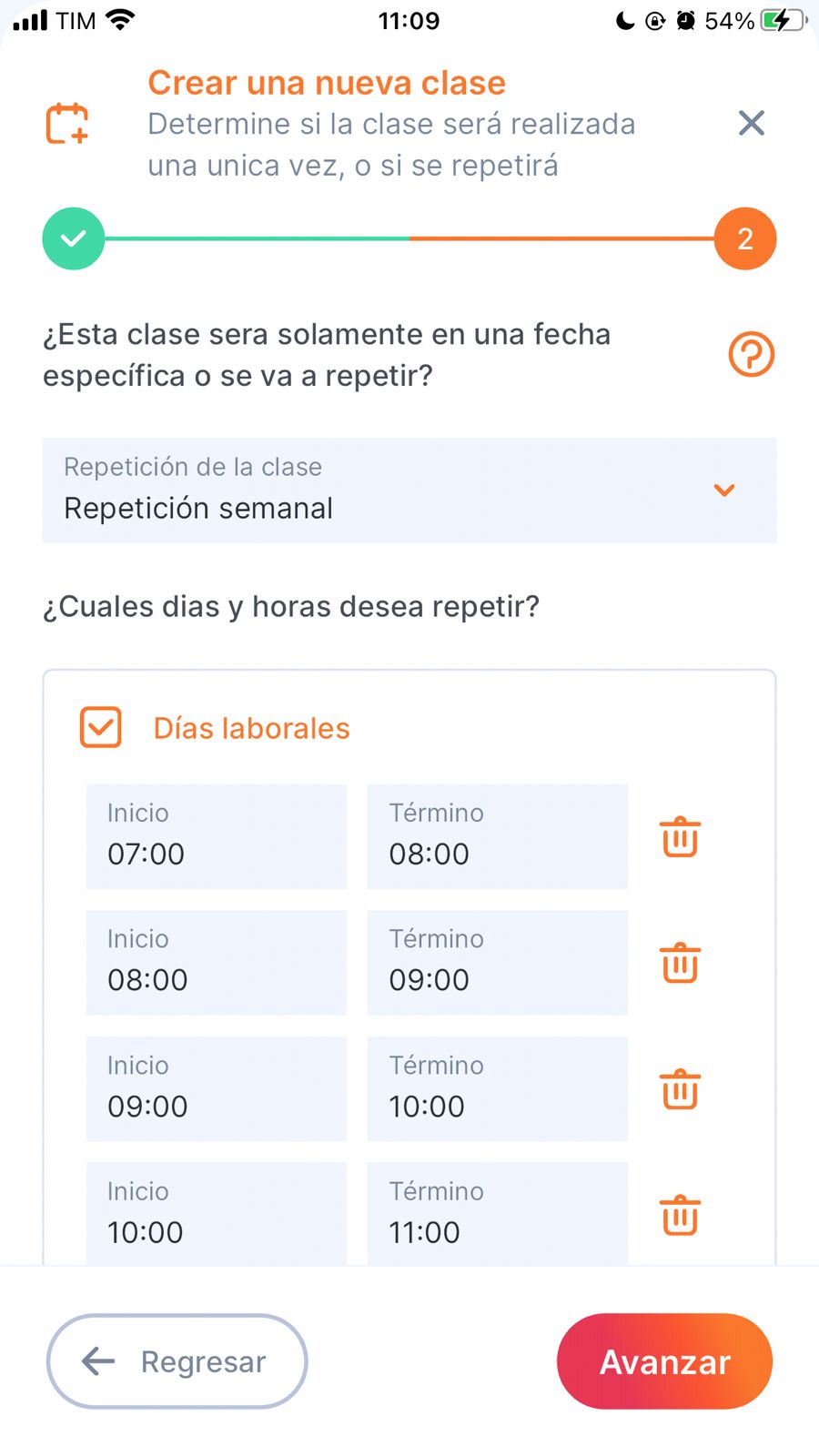The width and height of the screenshot is (819, 1456).
Task: Remove the 10:00 to 11:00 slot
Action: coord(680,1216)
